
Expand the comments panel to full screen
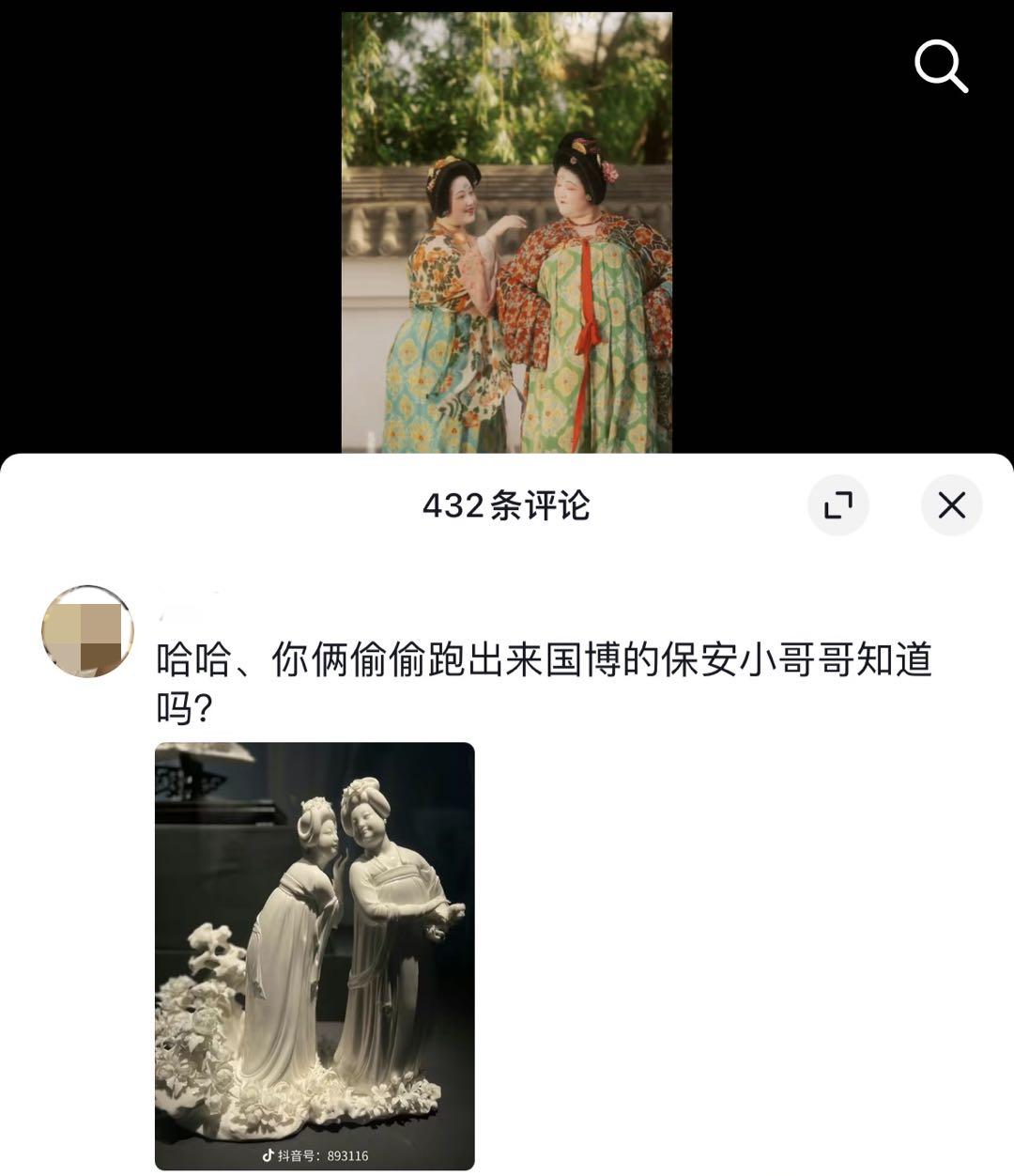pos(837,505)
